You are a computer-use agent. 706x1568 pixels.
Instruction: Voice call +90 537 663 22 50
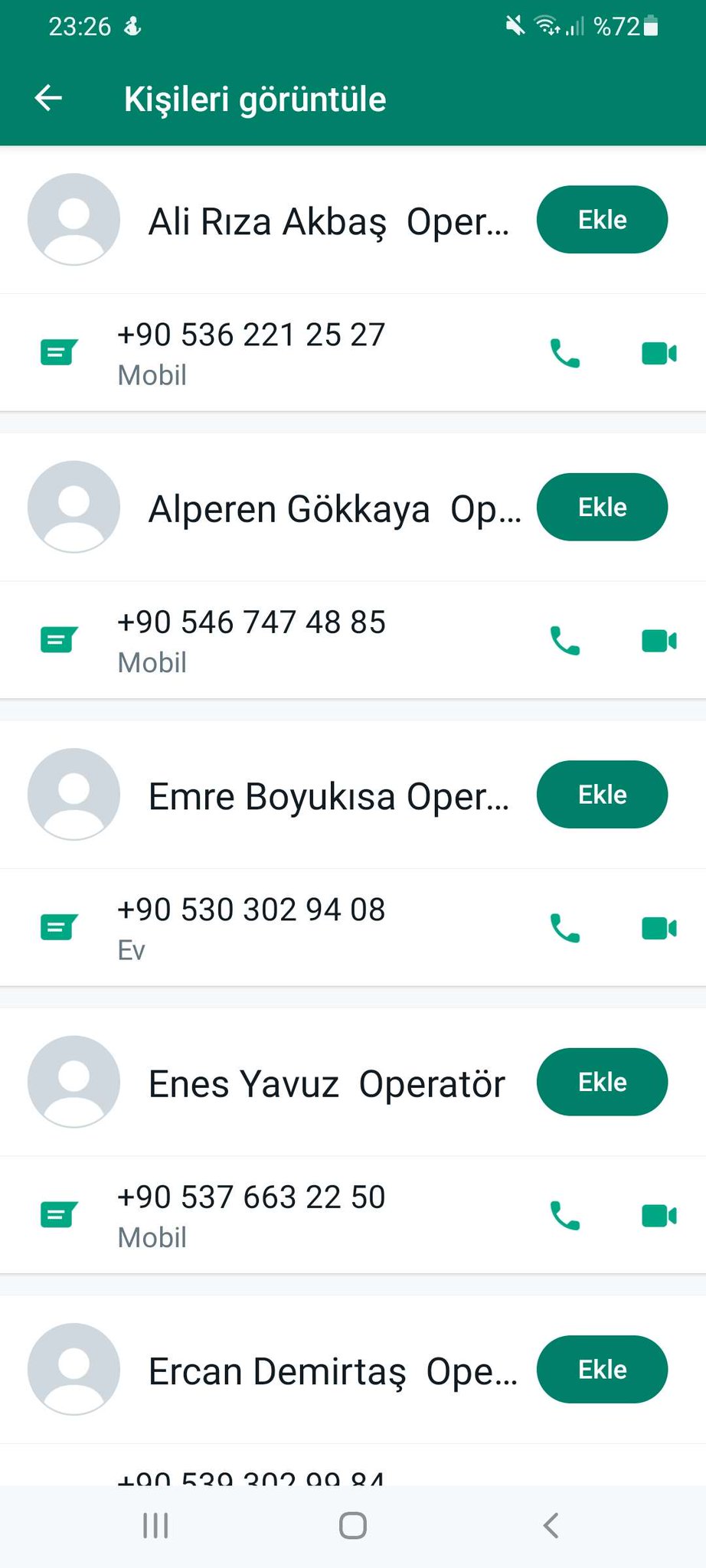pos(565,1215)
